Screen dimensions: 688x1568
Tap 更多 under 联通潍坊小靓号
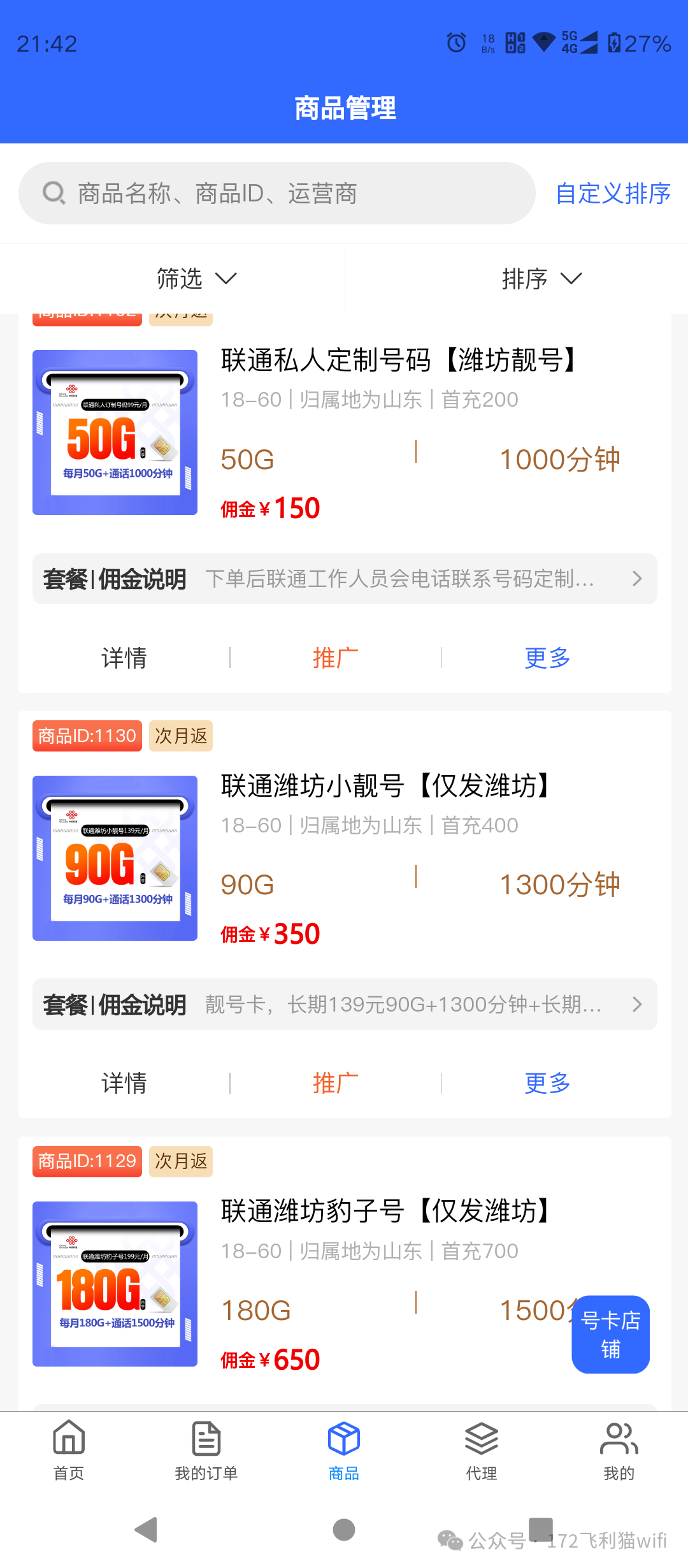pos(547,1083)
